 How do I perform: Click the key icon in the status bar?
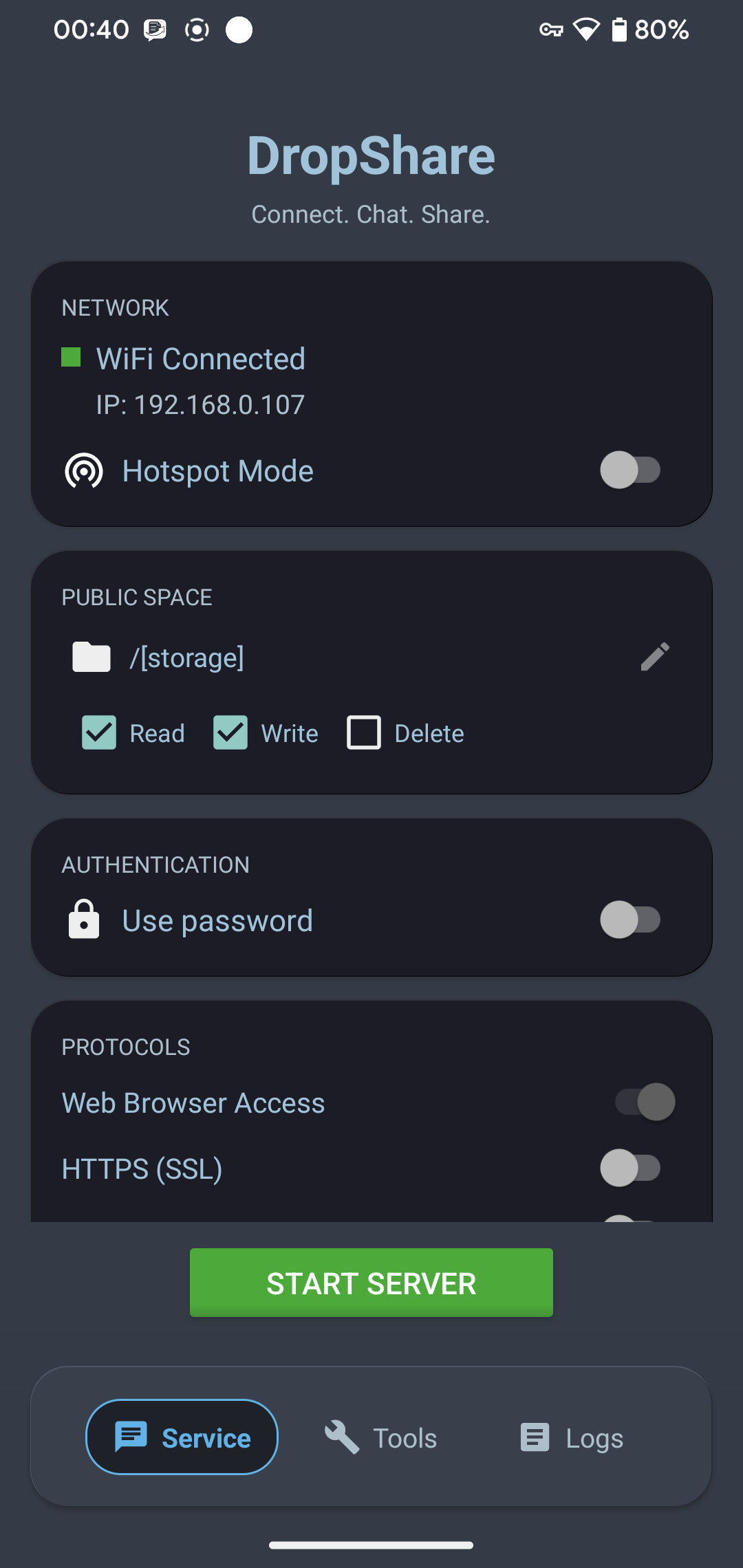(x=550, y=29)
